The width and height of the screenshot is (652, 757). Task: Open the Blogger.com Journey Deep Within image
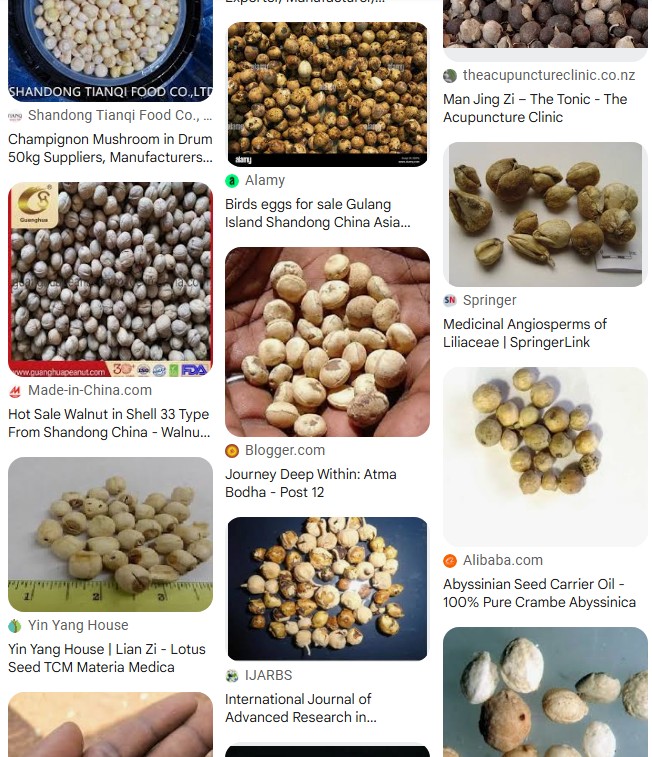(327, 342)
